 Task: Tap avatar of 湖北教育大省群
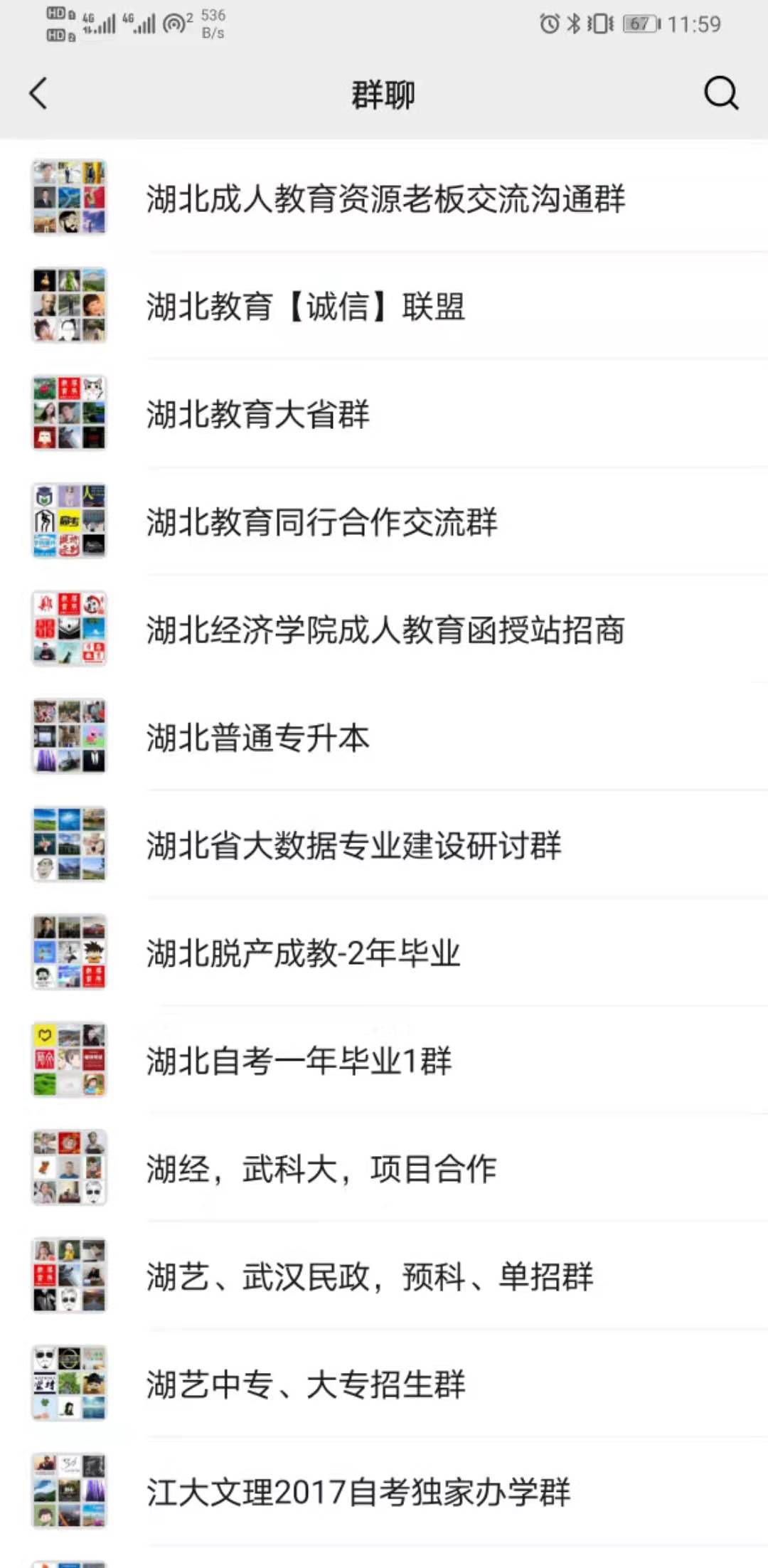[69, 413]
